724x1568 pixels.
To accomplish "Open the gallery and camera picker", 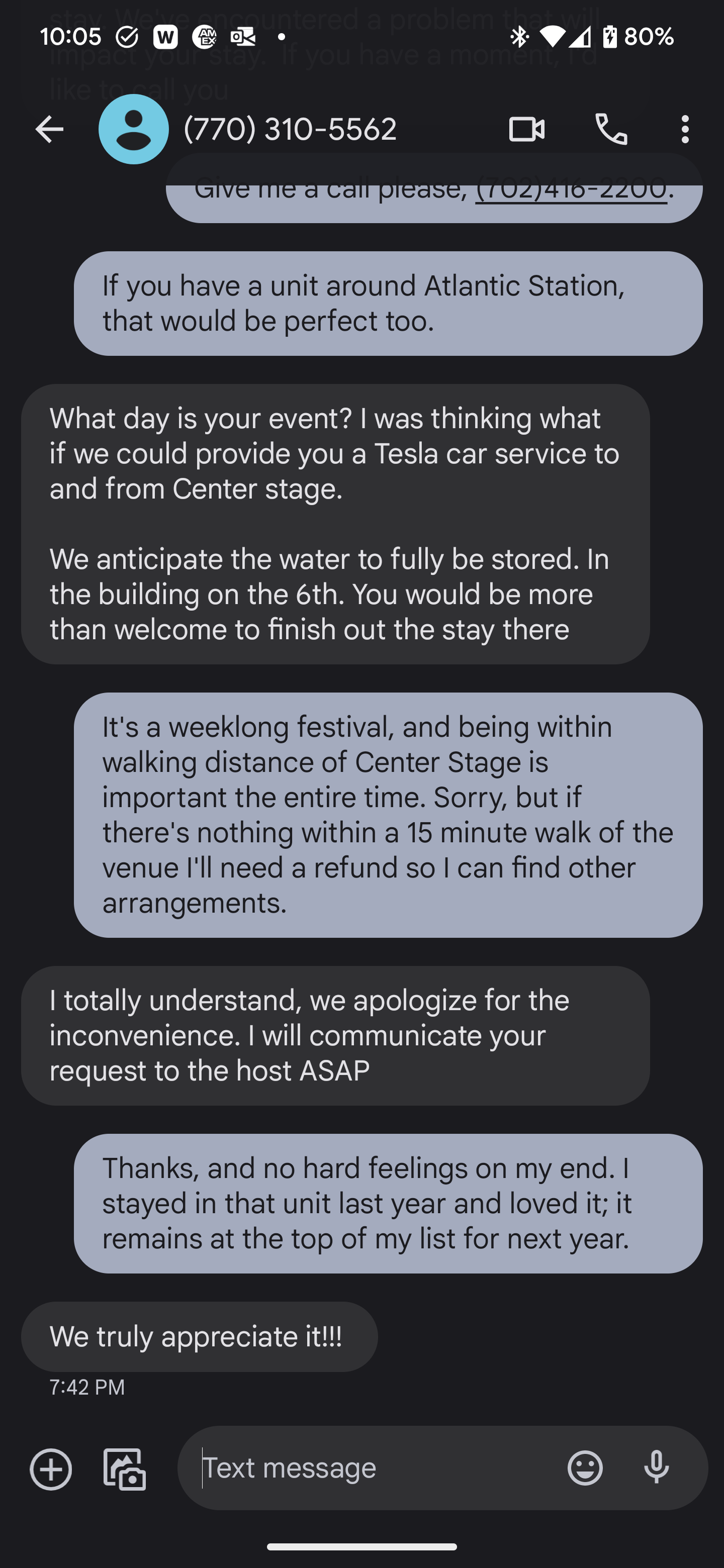I will (x=125, y=1469).
